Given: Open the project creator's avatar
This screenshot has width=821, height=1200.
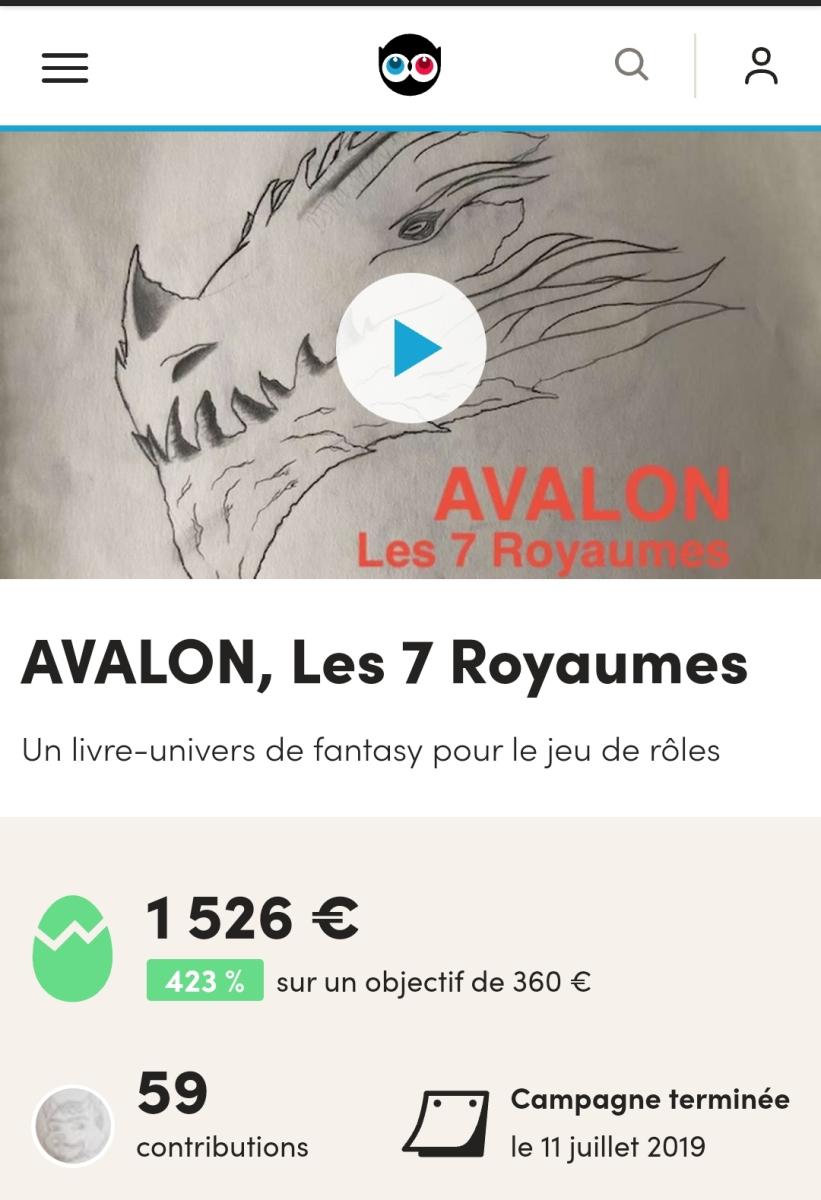Looking at the screenshot, I should 73,1126.
